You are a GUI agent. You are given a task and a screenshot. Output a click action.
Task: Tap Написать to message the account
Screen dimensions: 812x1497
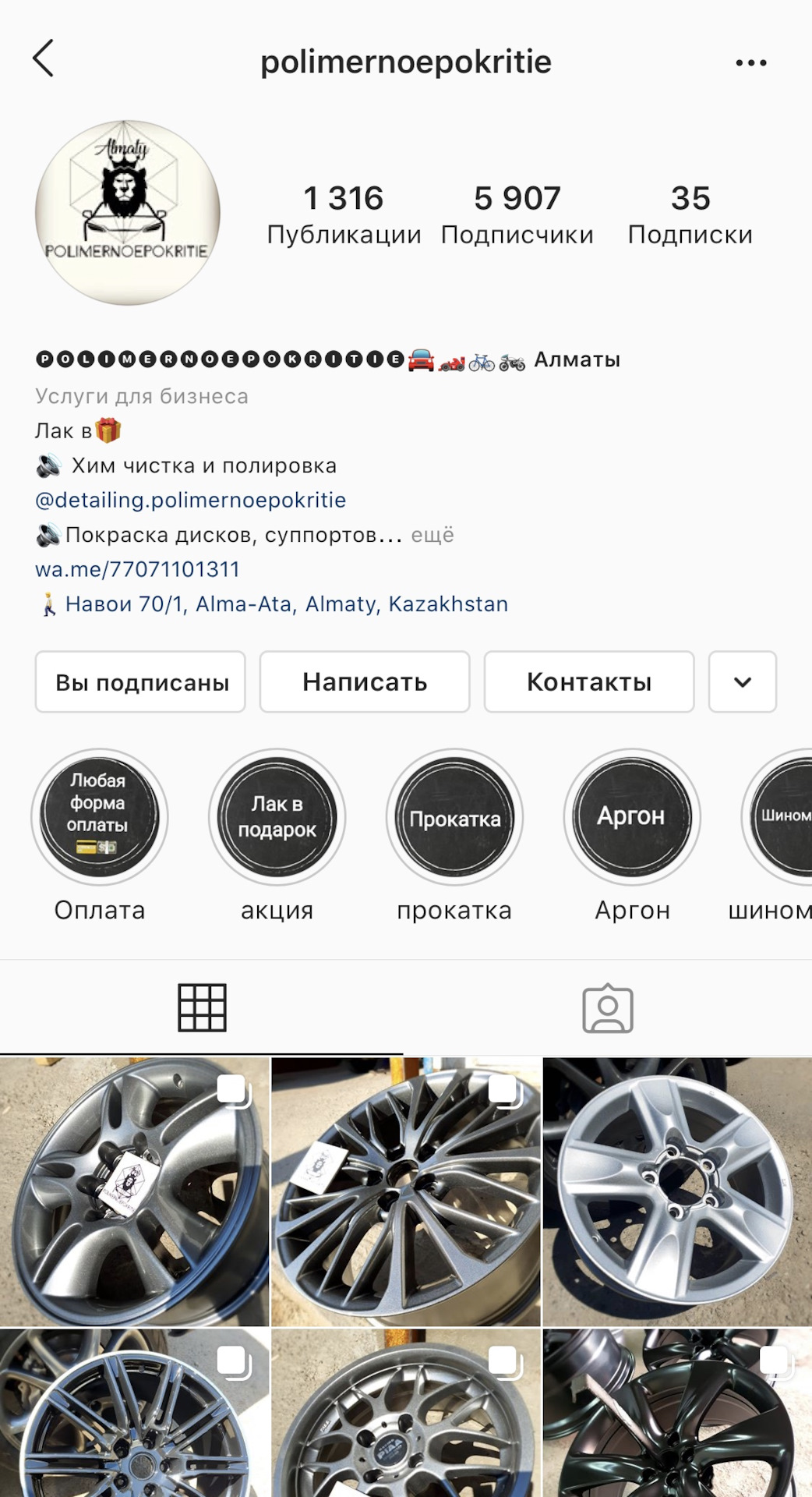coord(365,682)
